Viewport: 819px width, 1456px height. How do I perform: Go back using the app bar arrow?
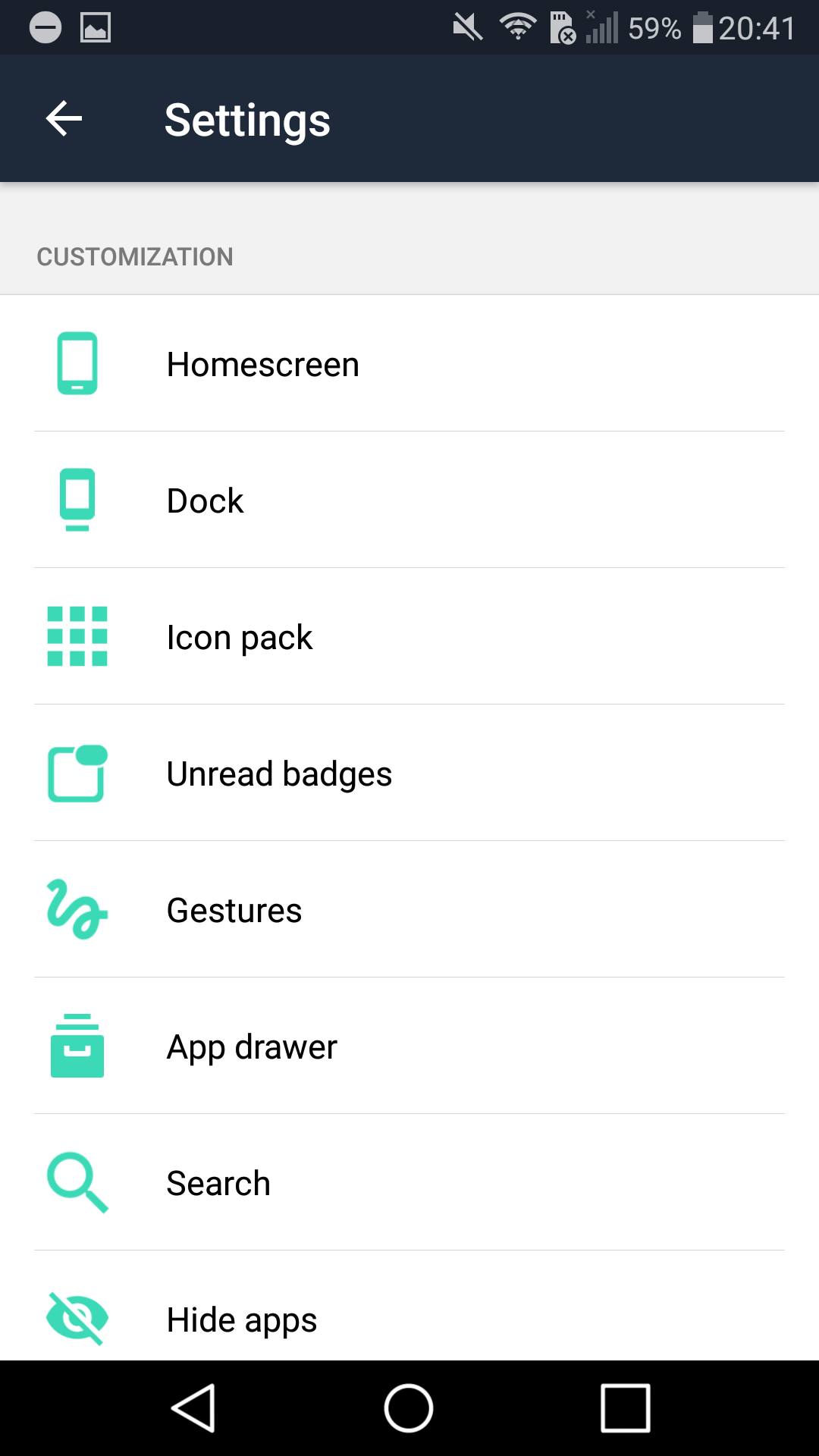(64, 119)
